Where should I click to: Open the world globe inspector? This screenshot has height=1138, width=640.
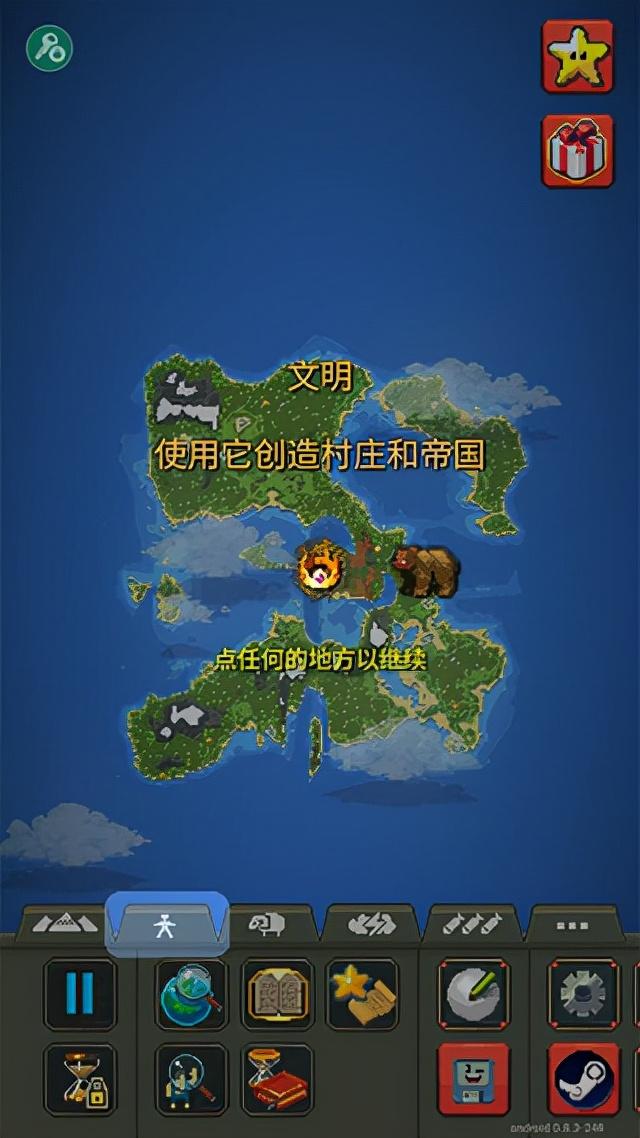(x=191, y=994)
